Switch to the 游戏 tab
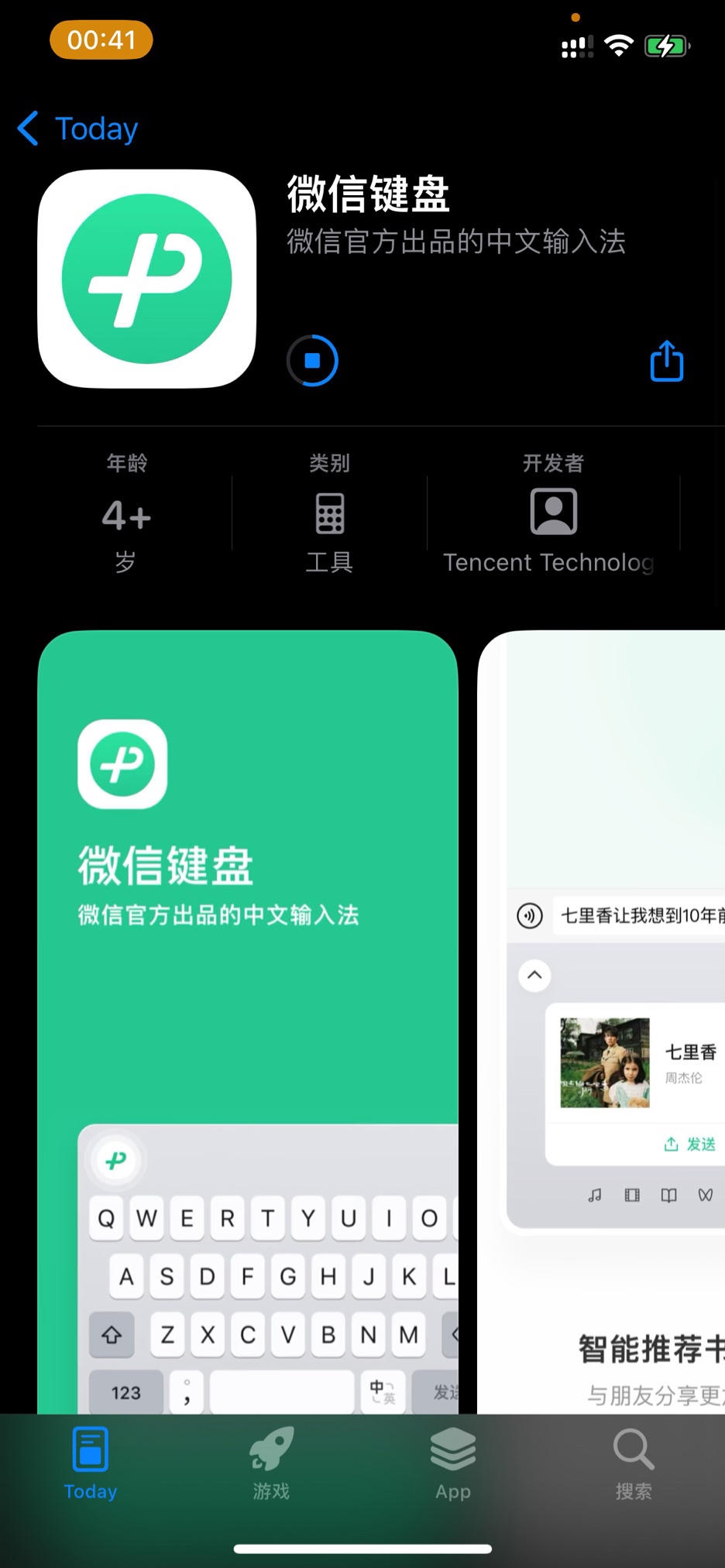 pyautogui.click(x=271, y=1463)
